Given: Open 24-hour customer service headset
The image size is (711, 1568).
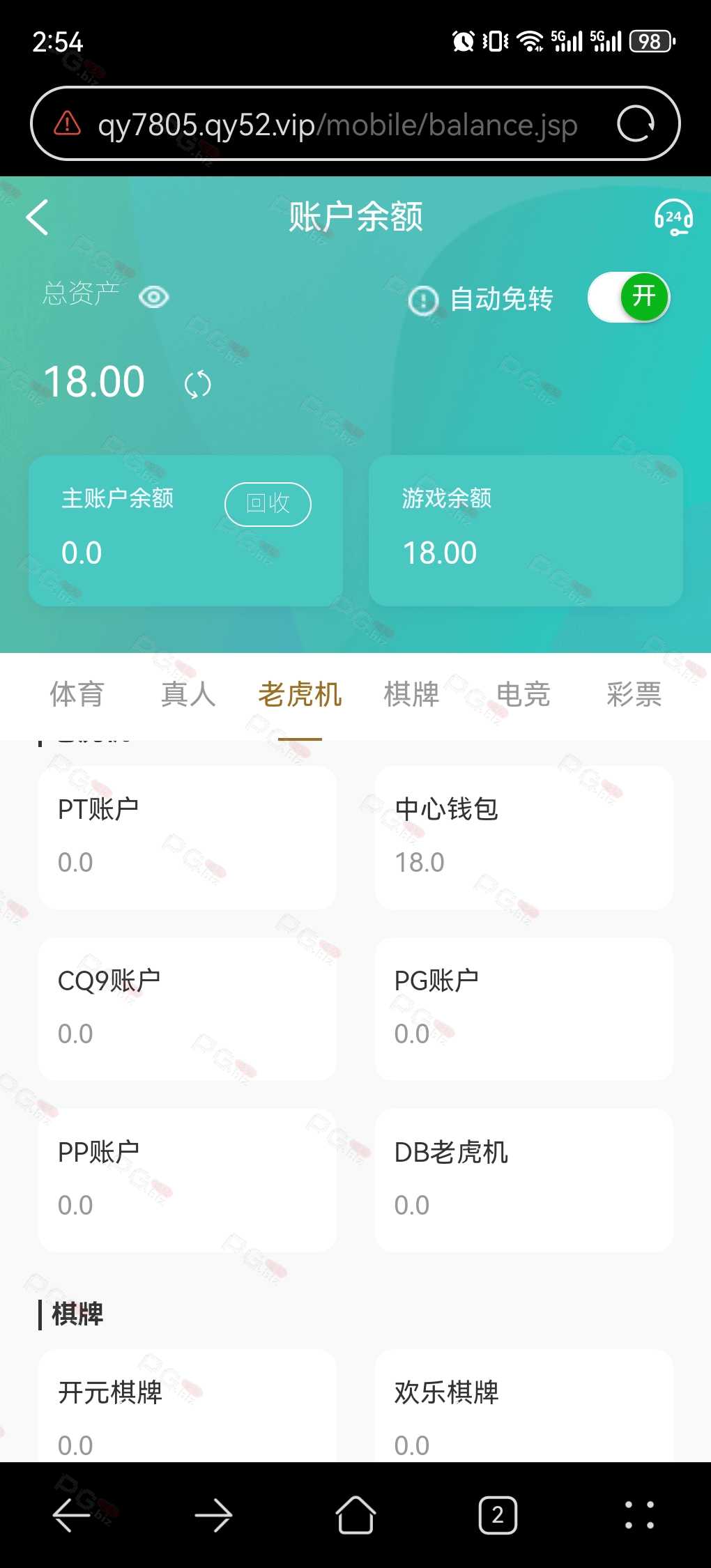Looking at the screenshot, I should tap(673, 217).
